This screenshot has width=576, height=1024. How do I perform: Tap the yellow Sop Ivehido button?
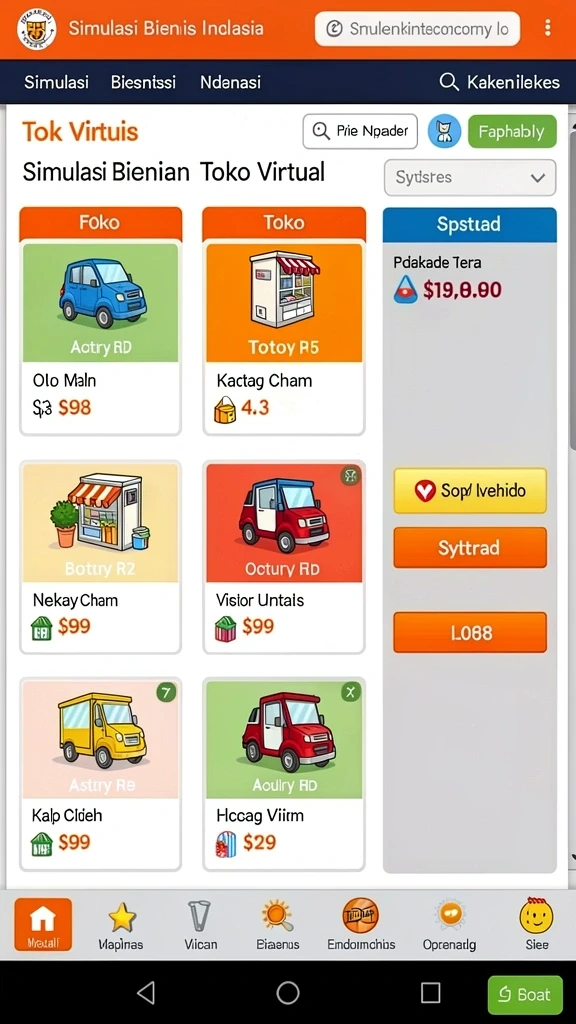470,490
